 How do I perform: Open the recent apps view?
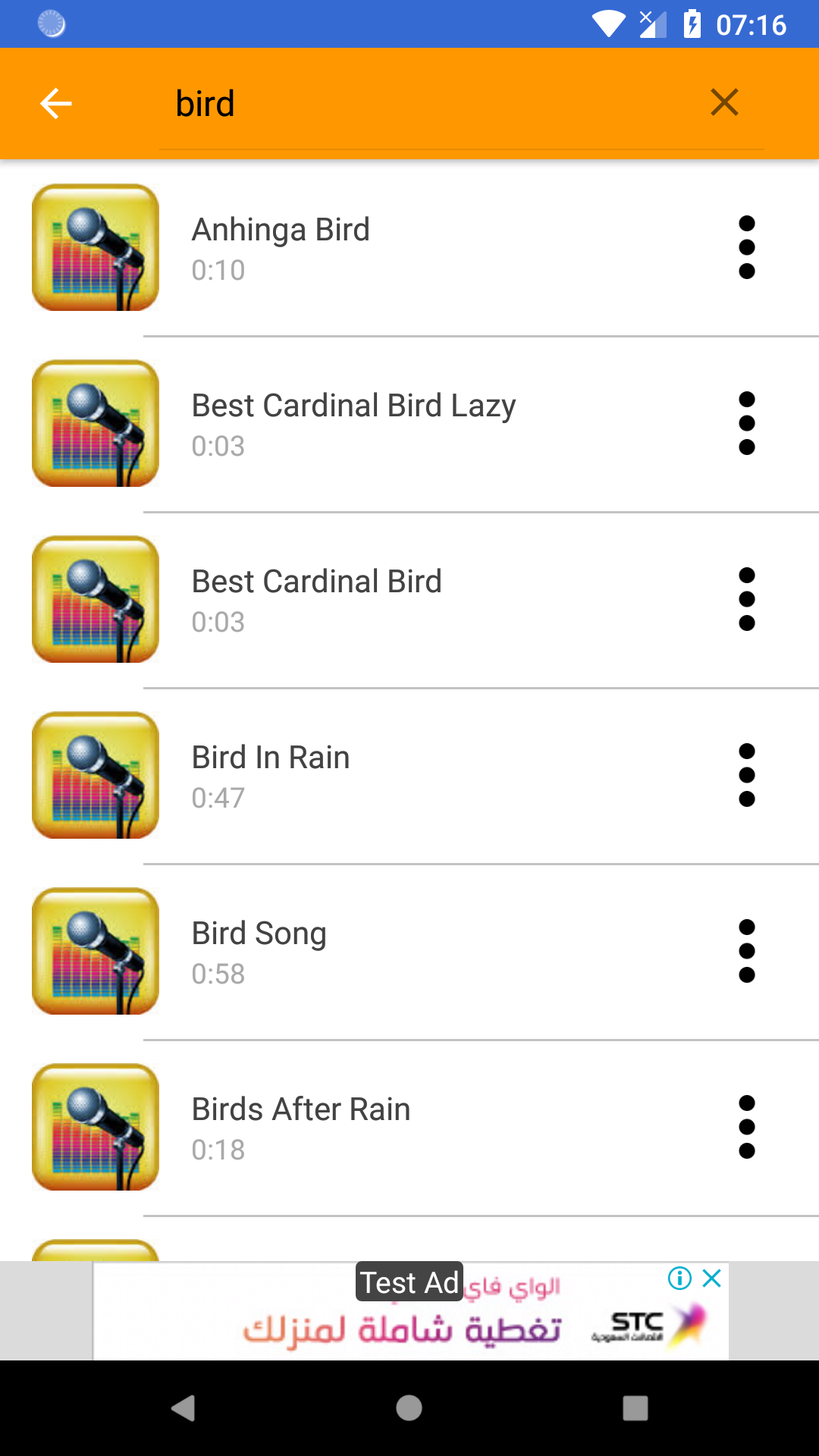coord(635,1408)
